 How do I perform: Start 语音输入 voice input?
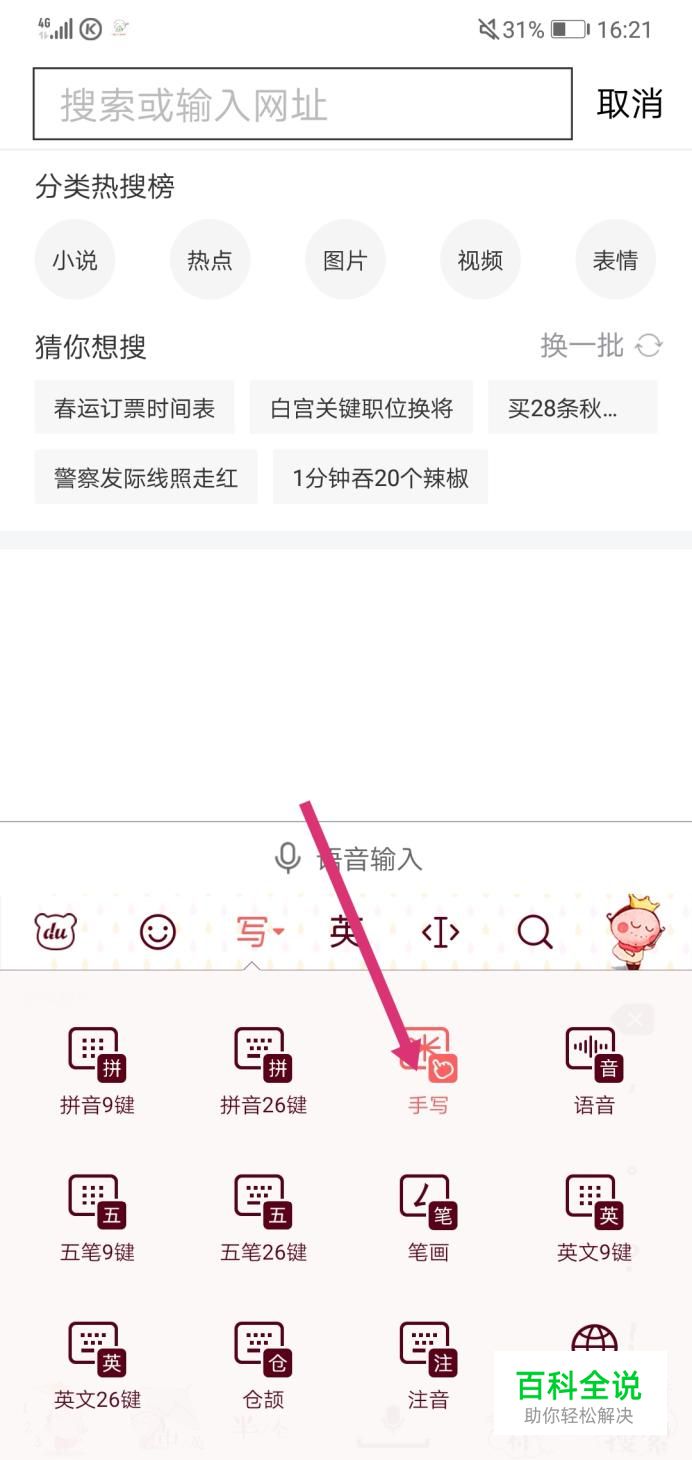348,858
